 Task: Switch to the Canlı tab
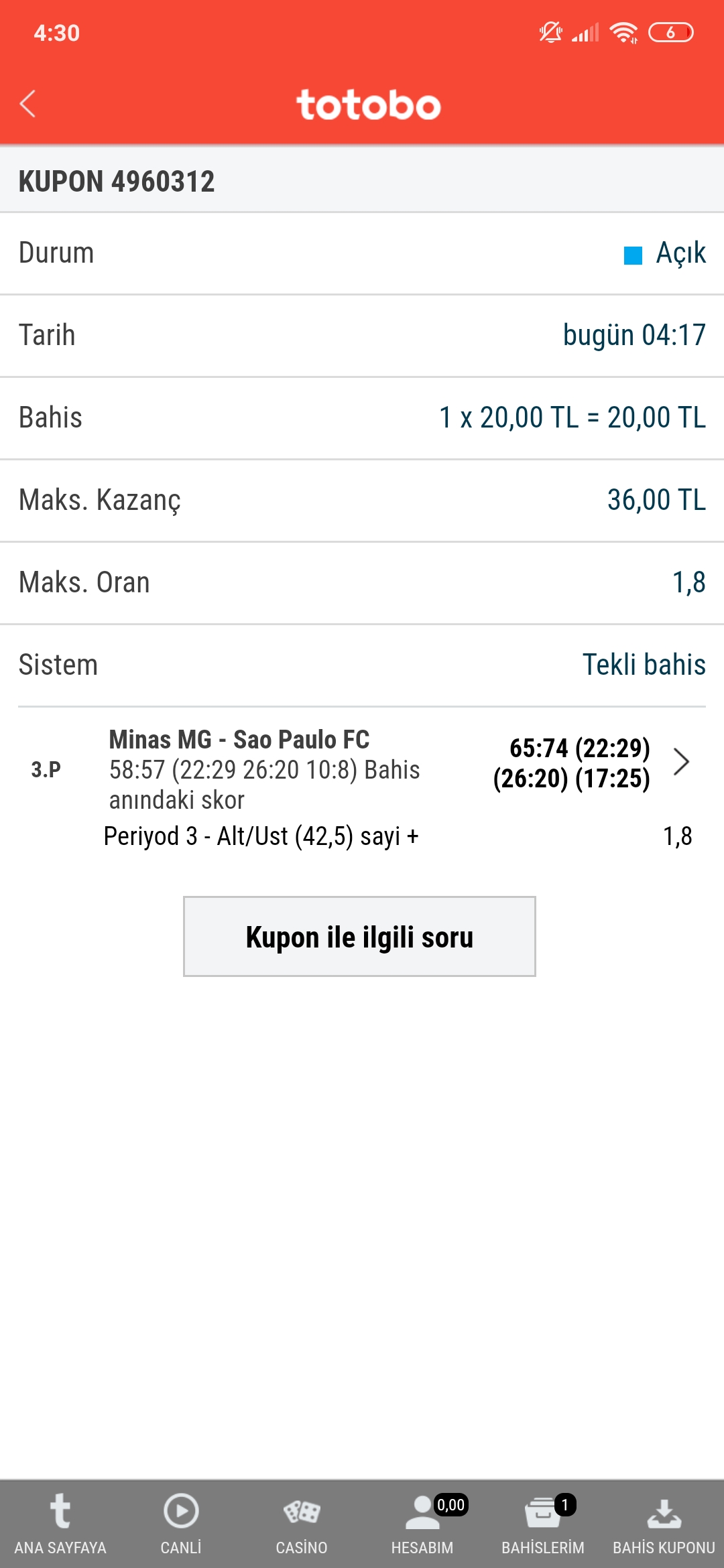pyautogui.click(x=181, y=1523)
